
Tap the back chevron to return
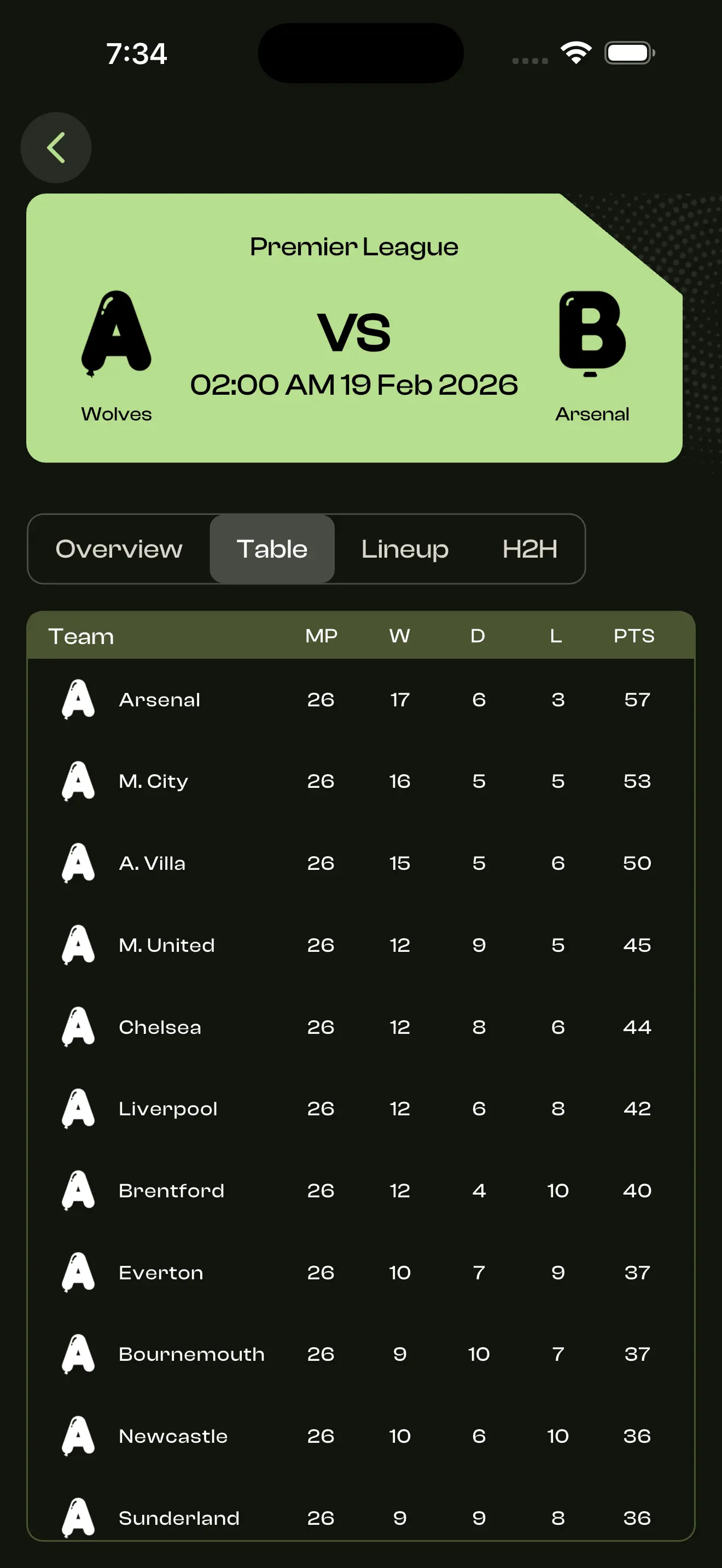click(x=56, y=147)
